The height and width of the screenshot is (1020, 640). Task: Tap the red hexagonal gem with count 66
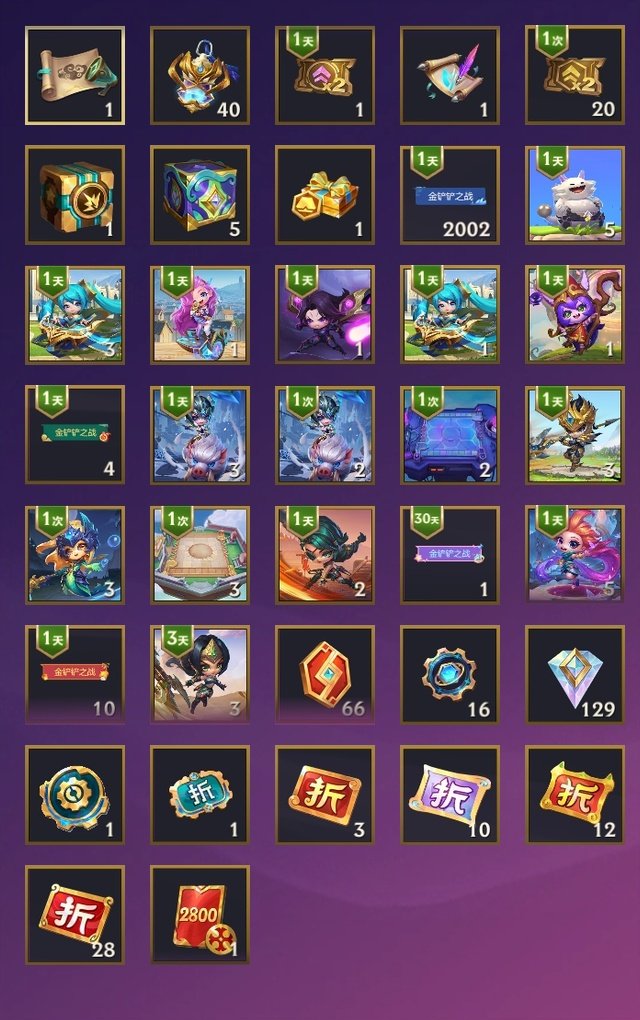click(x=325, y=675)
